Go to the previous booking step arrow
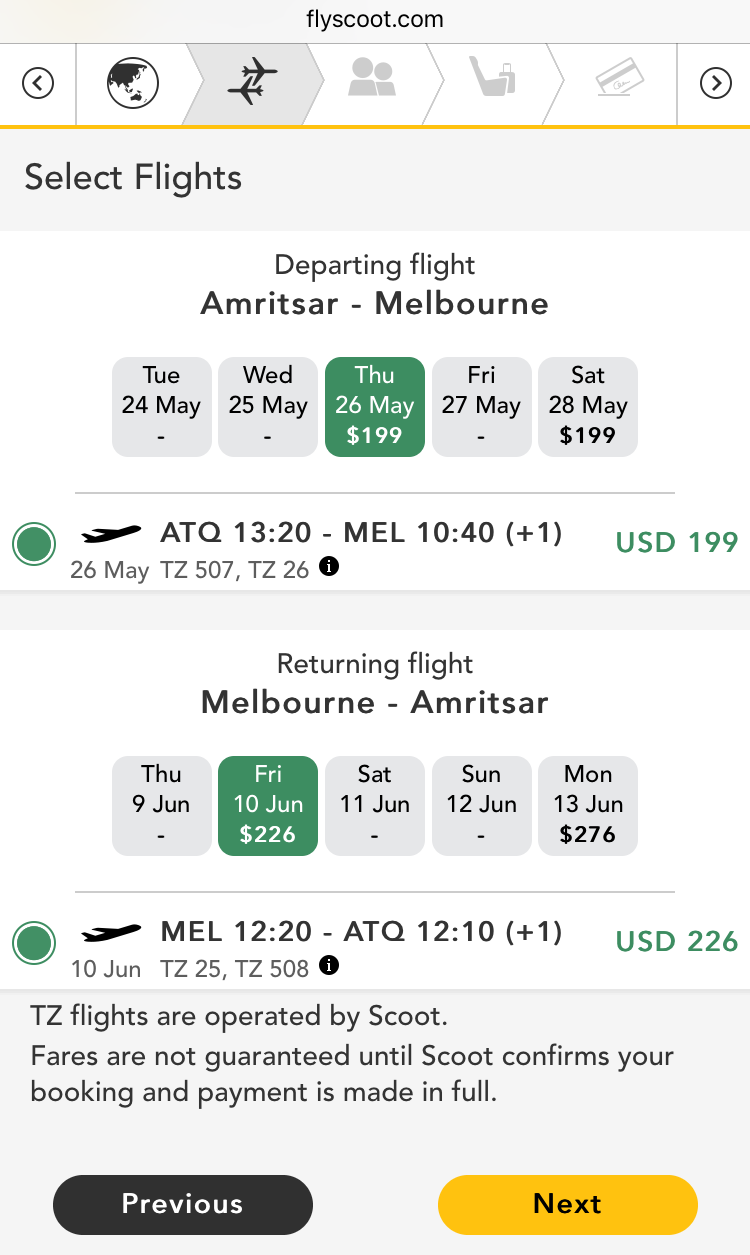 click(38, 83)
